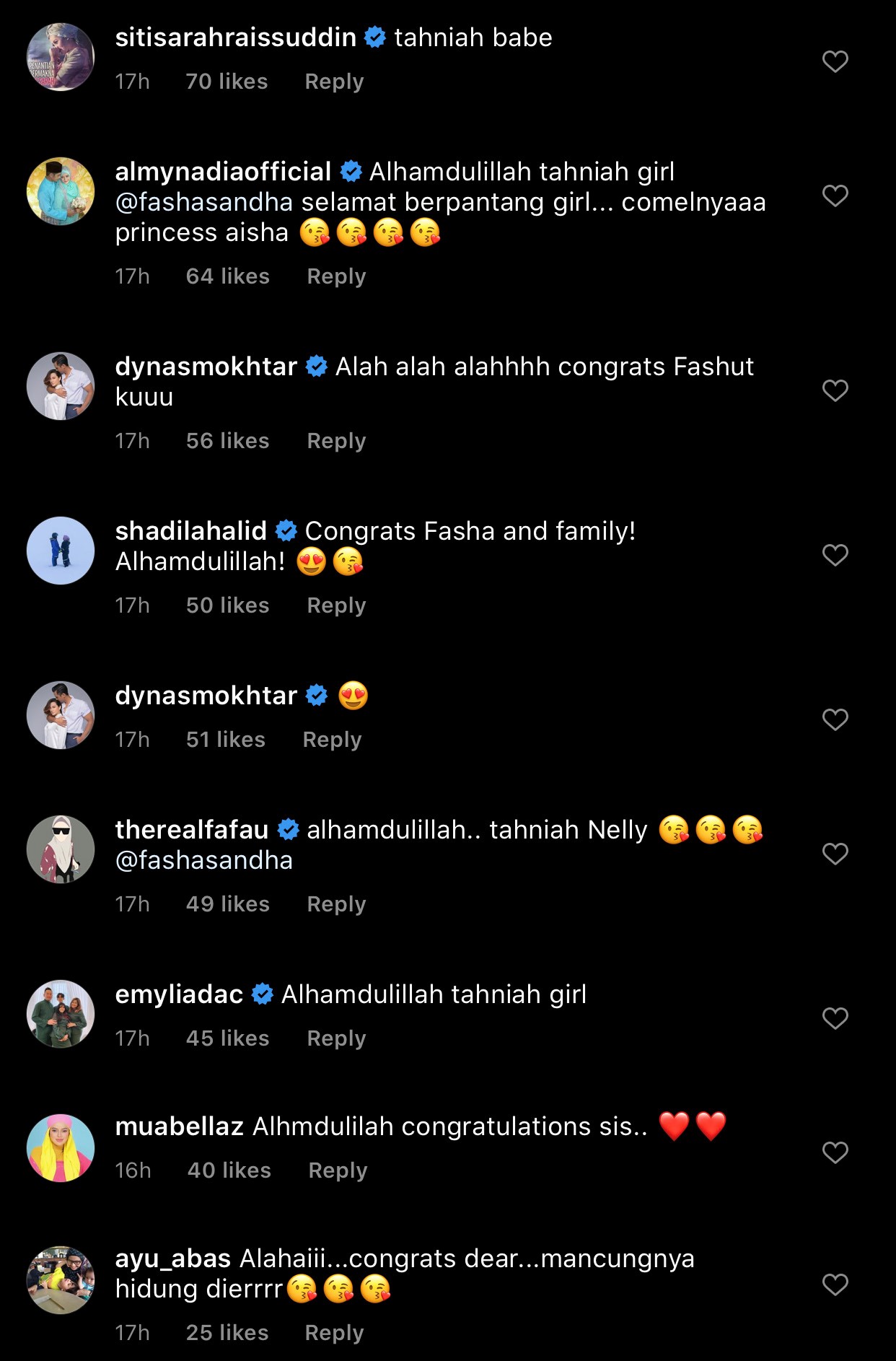This screenshot has width=896, height=1361.
Task: Like shadilahalid's comment
Action: pyautogui.click(x=835, y=555)
